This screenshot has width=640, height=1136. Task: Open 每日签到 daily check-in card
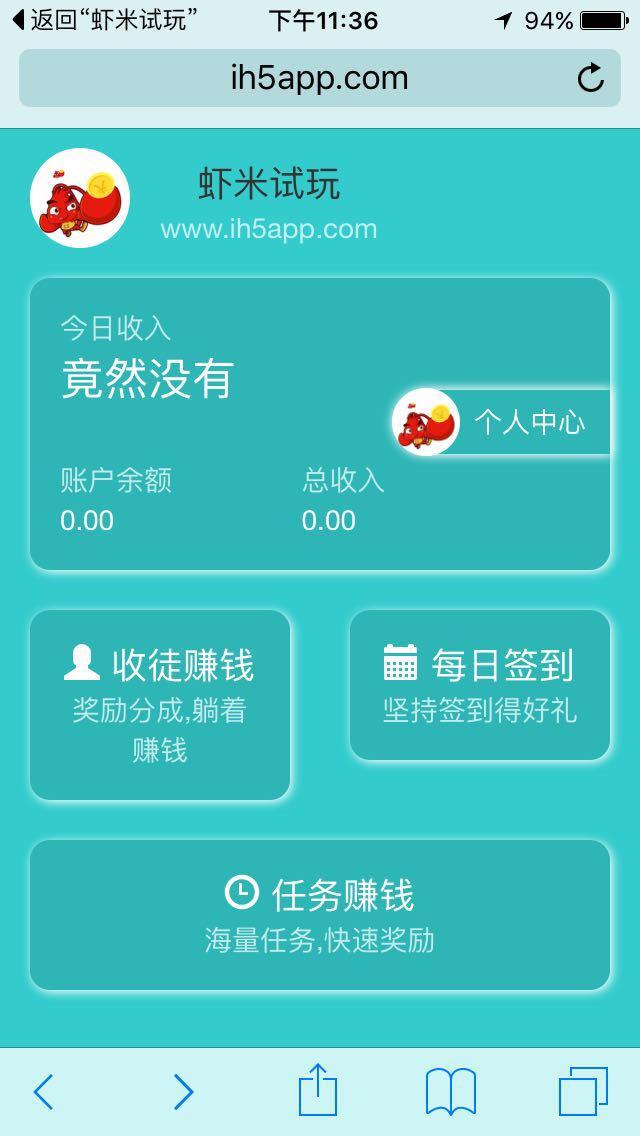pos(480,685)
